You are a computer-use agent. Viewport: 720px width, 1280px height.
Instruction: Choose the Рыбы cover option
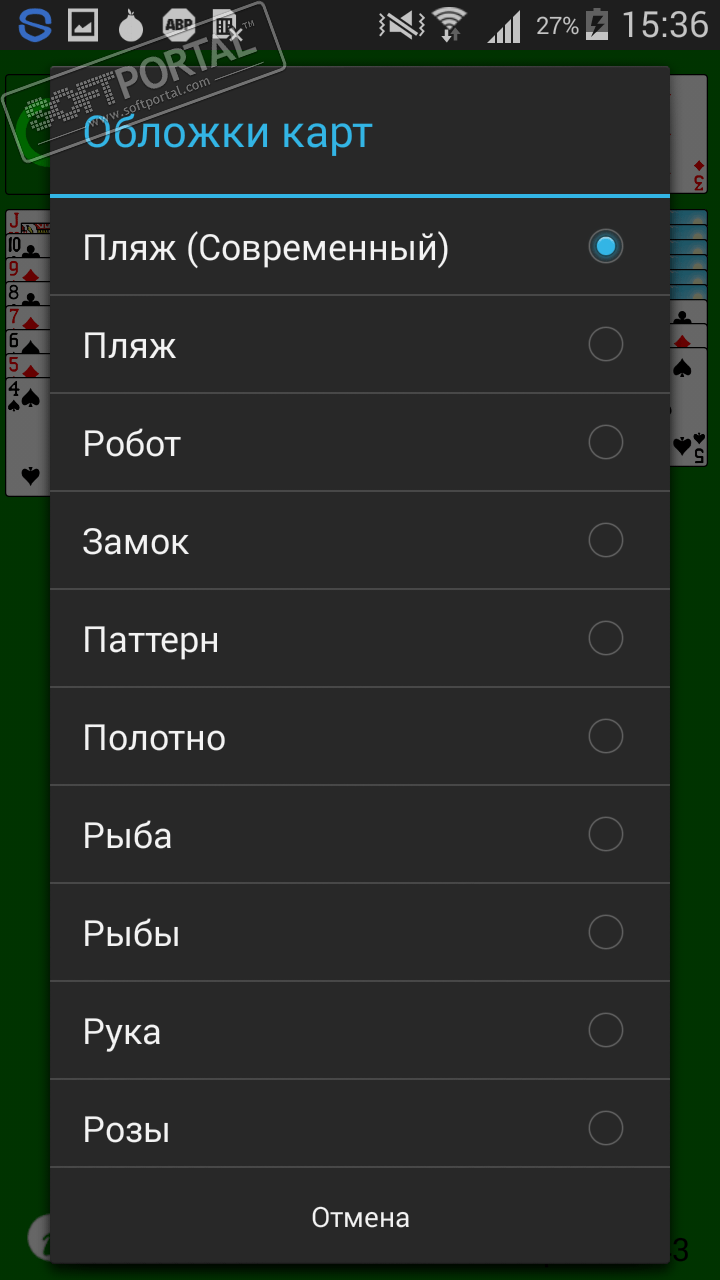pos(360,933)
